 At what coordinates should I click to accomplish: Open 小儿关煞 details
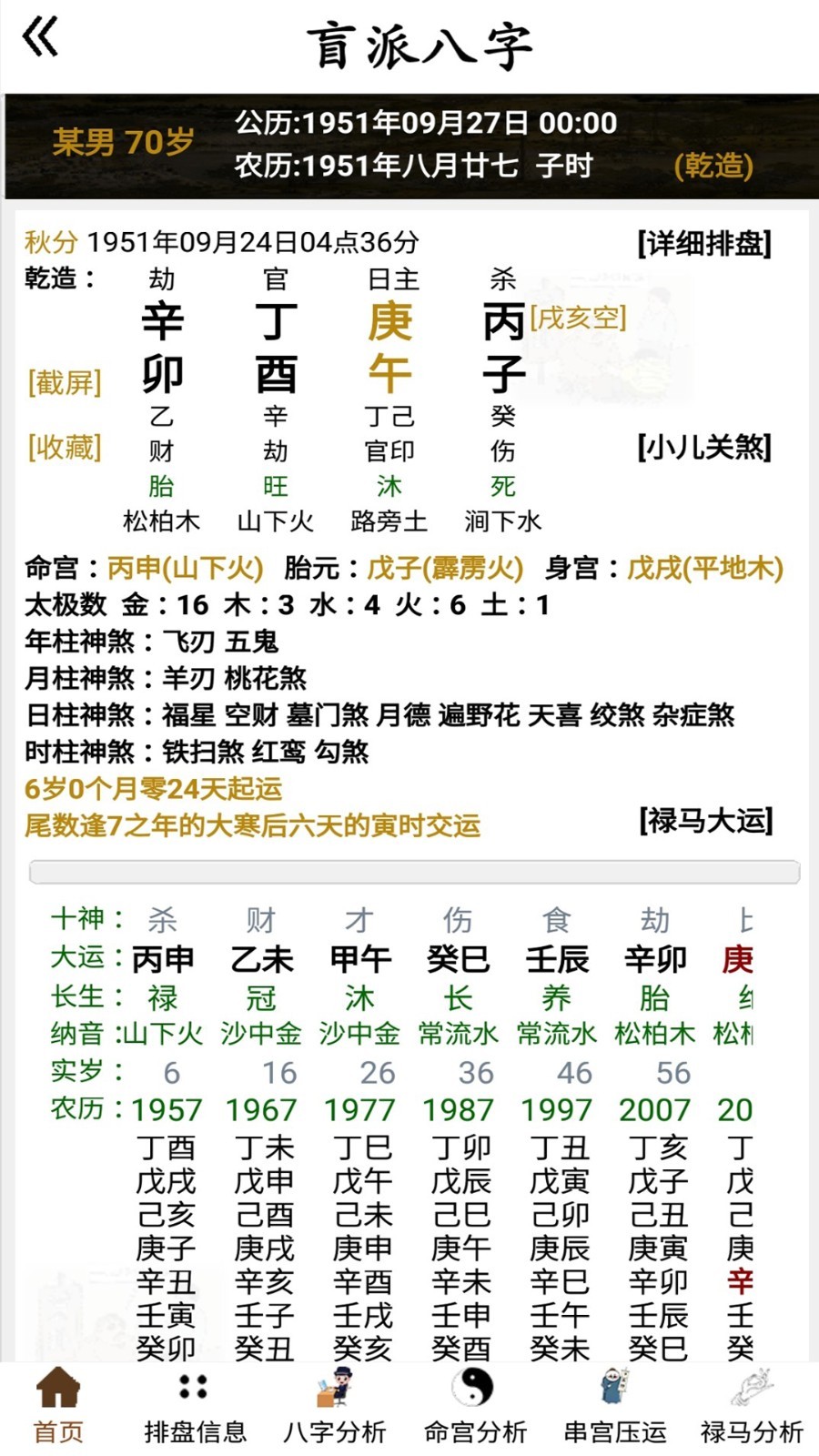(x=704, y=447)
